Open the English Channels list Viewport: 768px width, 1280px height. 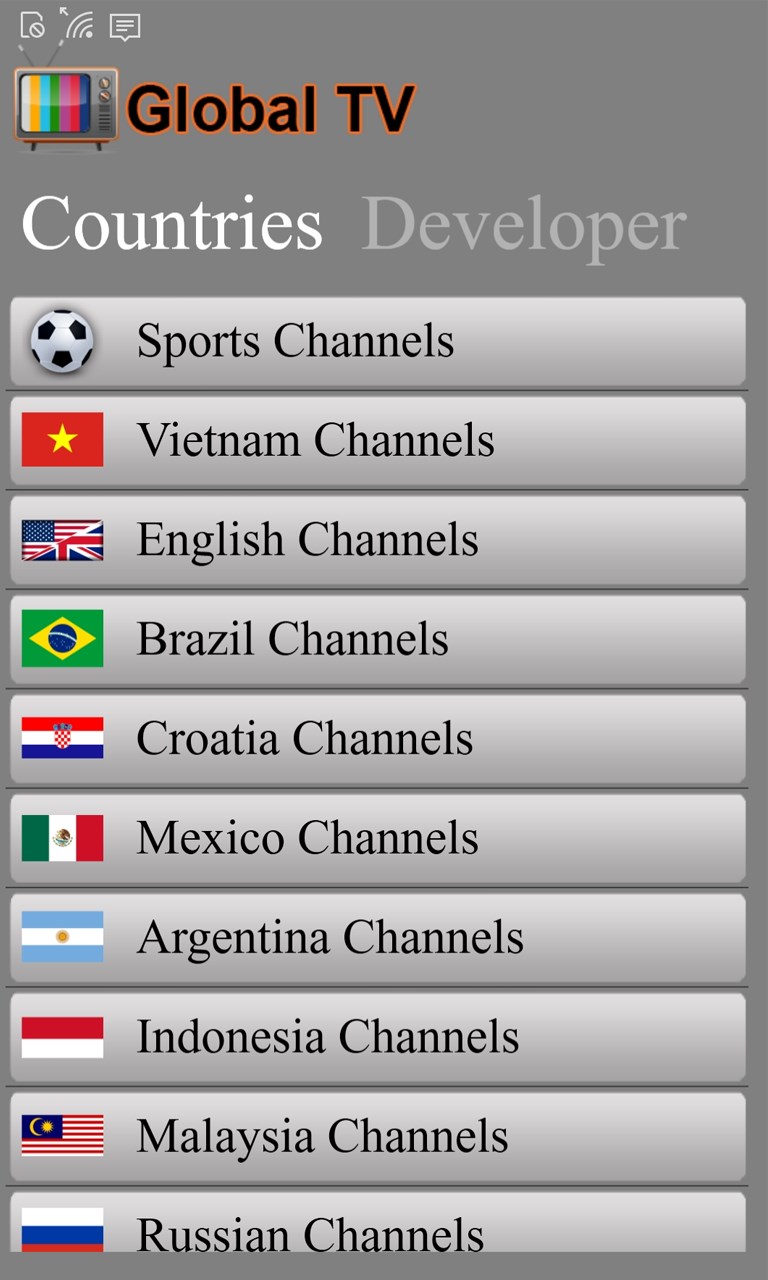click(378, 540)
